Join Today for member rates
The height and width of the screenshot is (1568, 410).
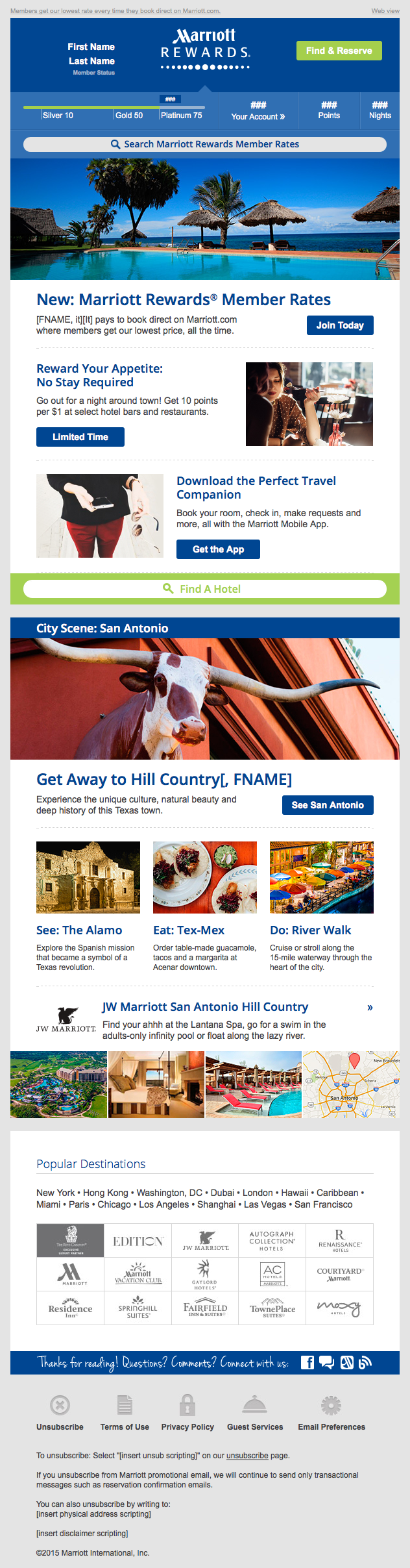click(x=340, y=325)
